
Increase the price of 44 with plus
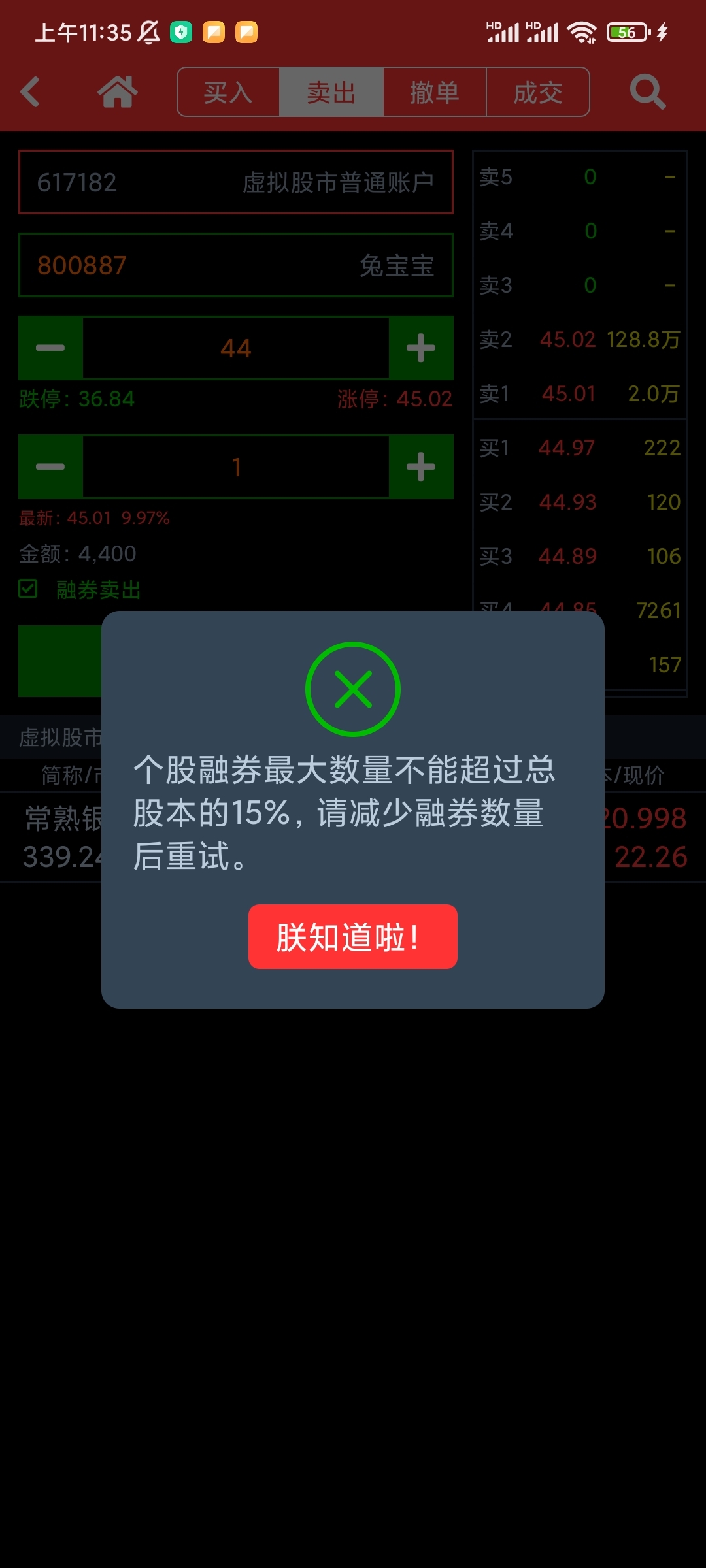pyautogui.click(x=421, y=348)
